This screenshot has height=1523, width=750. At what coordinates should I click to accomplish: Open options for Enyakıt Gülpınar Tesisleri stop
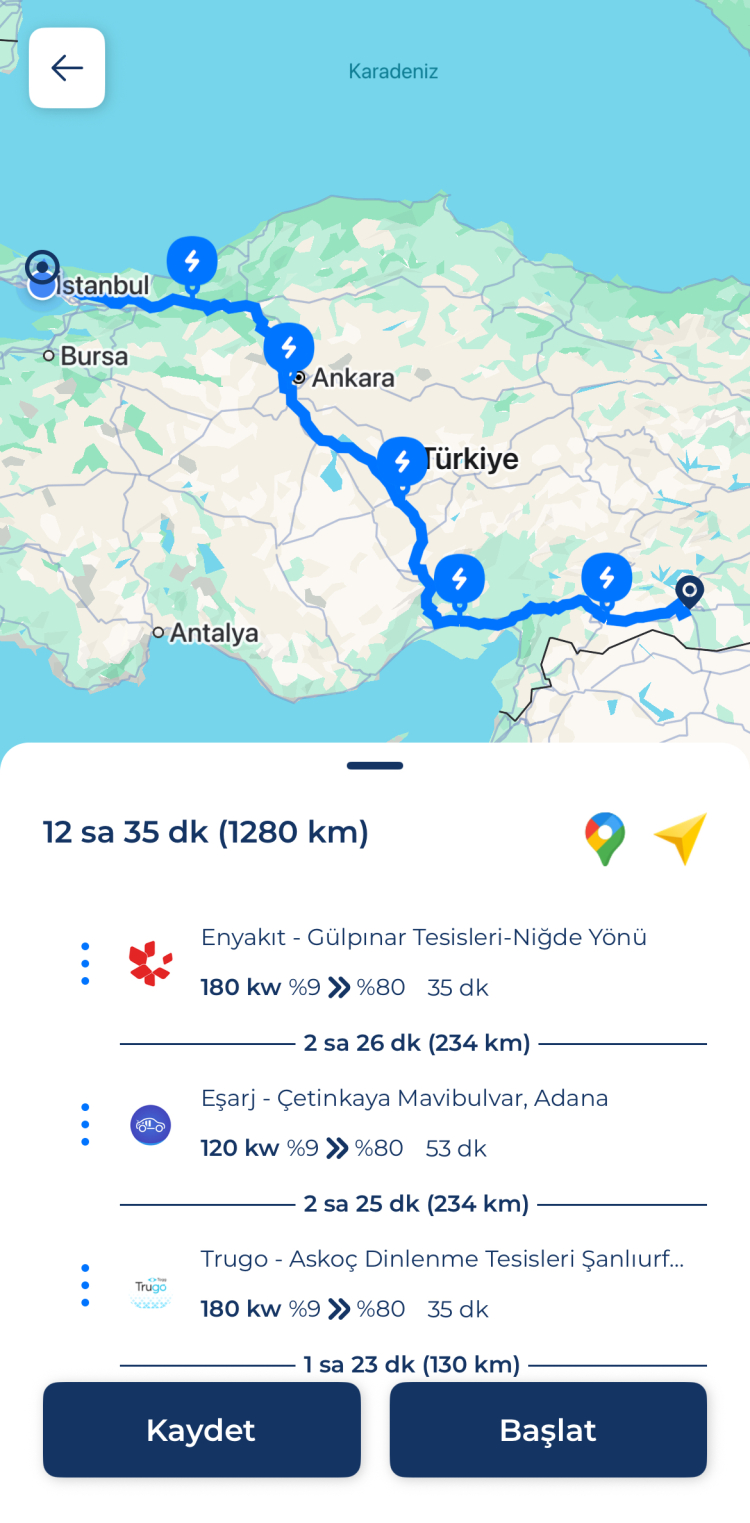pos(85,963)
